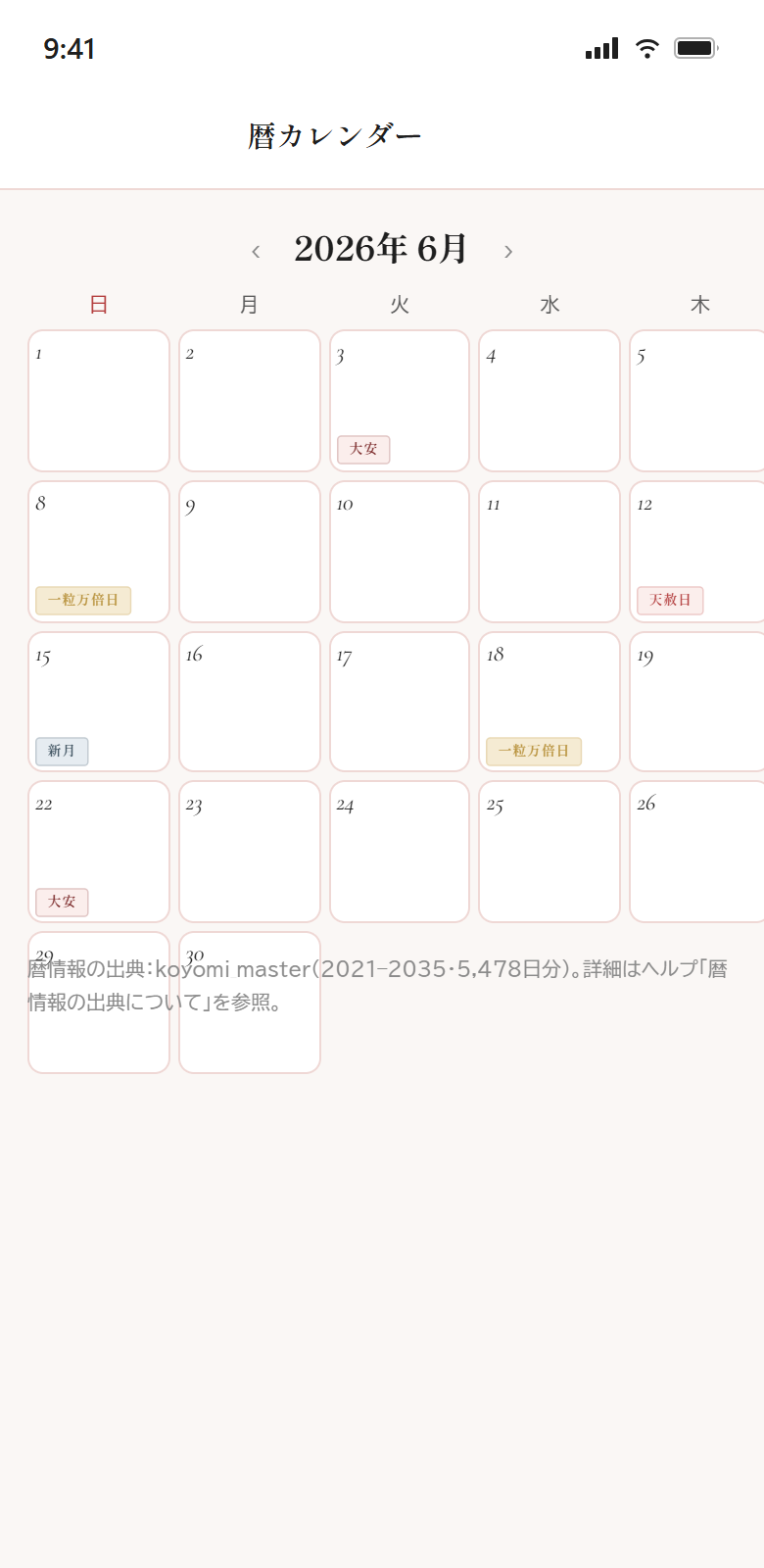Go to the previous month
Screen dimensions: 764x1568
tap(256, 251)
